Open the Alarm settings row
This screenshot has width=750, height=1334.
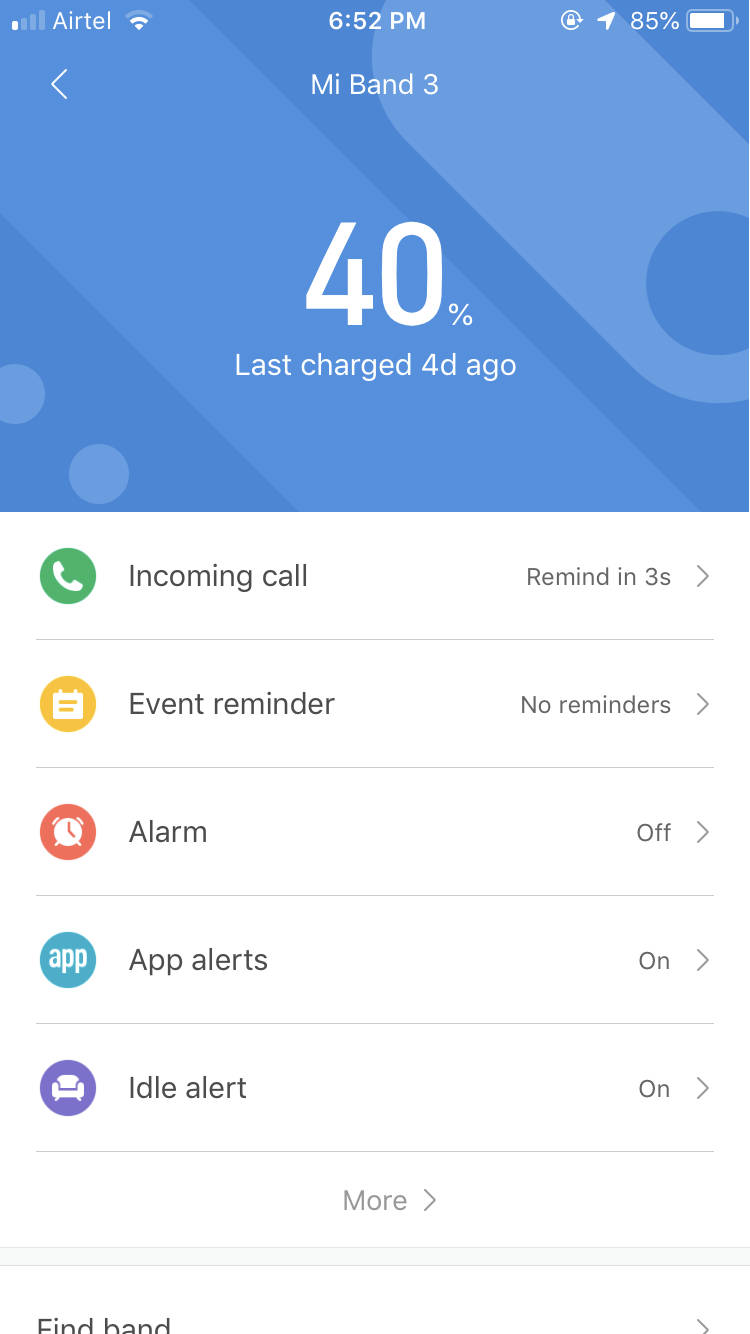pos(375,832)
